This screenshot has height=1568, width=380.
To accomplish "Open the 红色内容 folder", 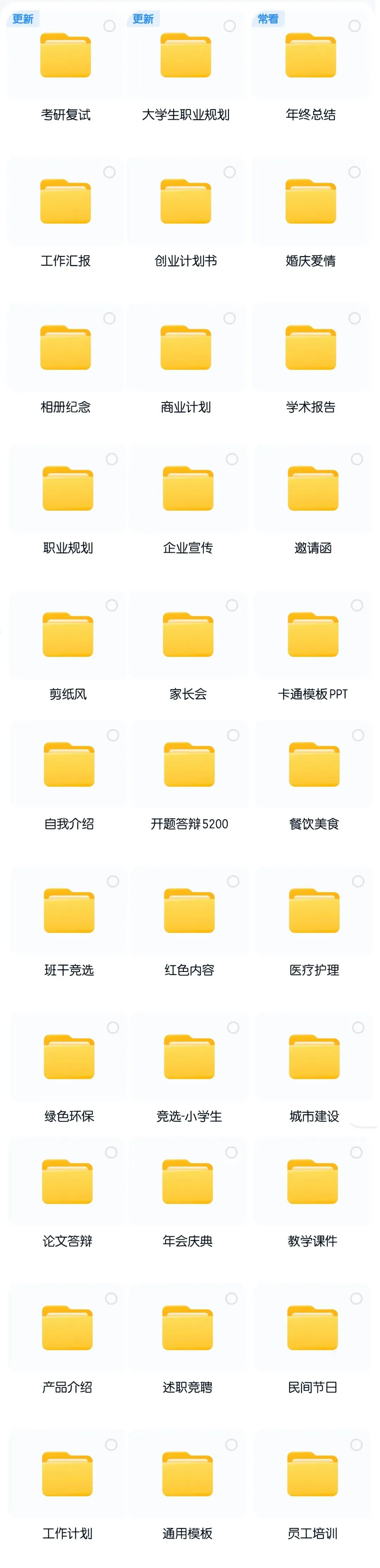I will [x=189, y=911].
